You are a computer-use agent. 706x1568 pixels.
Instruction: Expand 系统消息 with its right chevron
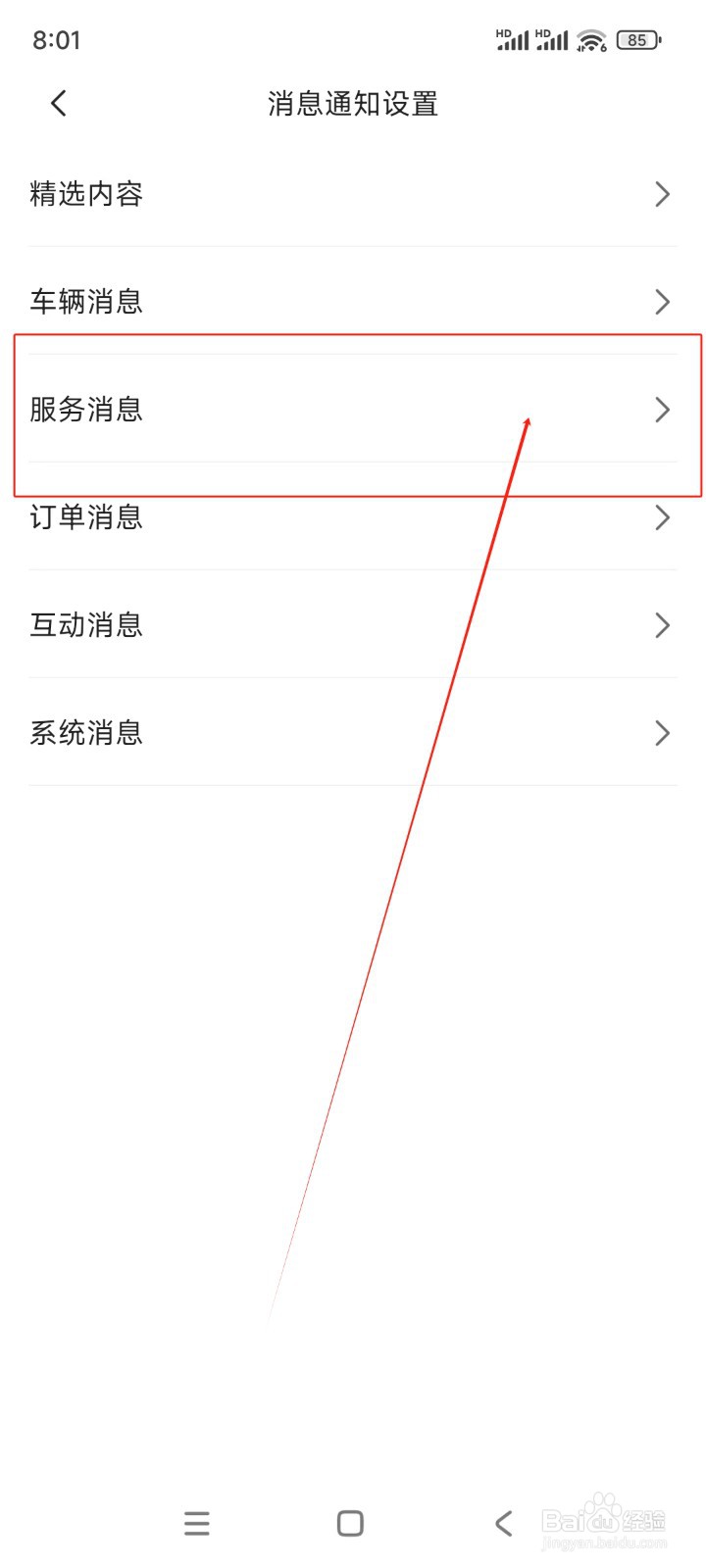pos(662,733)
